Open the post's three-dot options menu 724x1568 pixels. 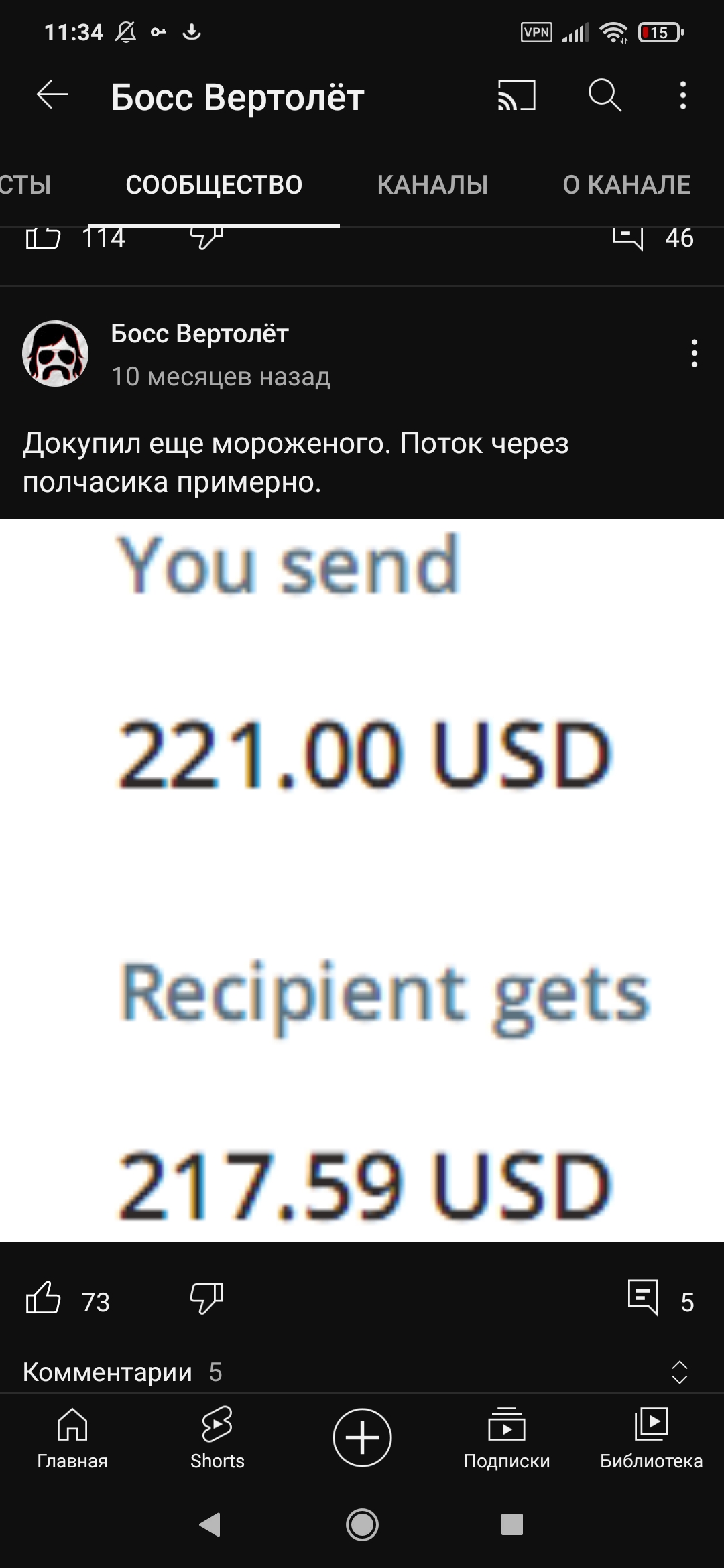click(x=694, y=353)
